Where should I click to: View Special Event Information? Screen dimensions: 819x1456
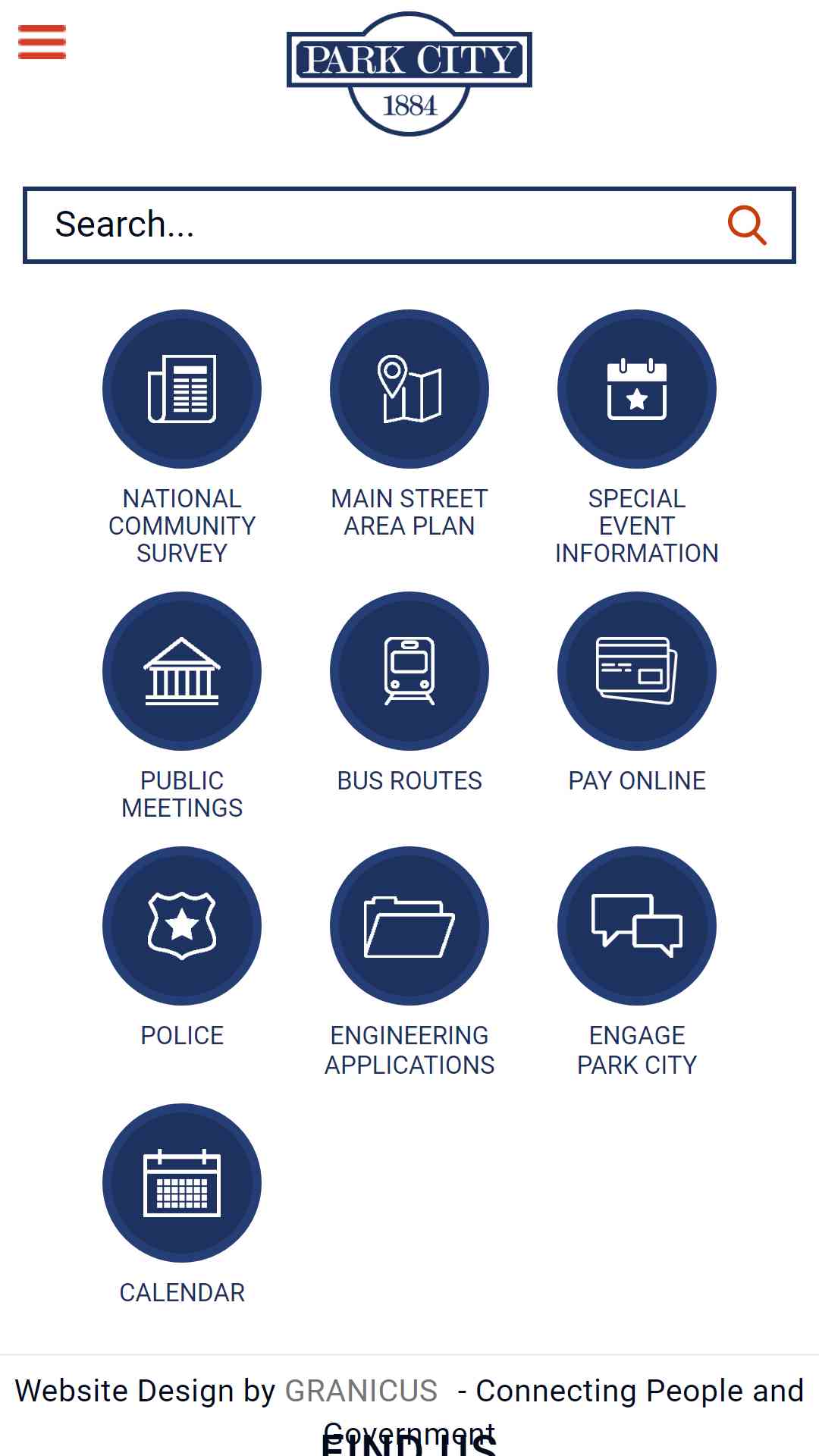(x=637, y=438)
